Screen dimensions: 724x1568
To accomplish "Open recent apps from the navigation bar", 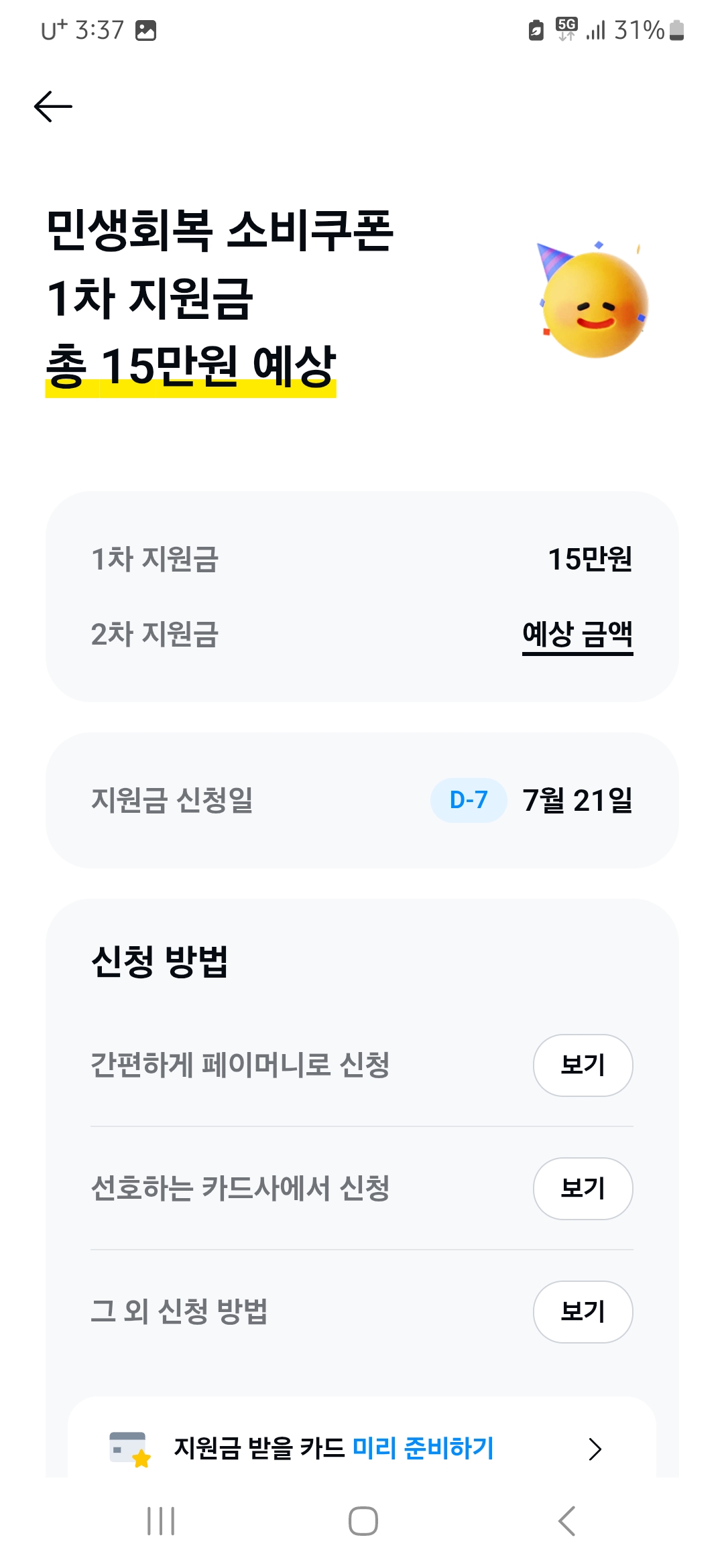I will pyautogui.click(x=161, y=1521).
